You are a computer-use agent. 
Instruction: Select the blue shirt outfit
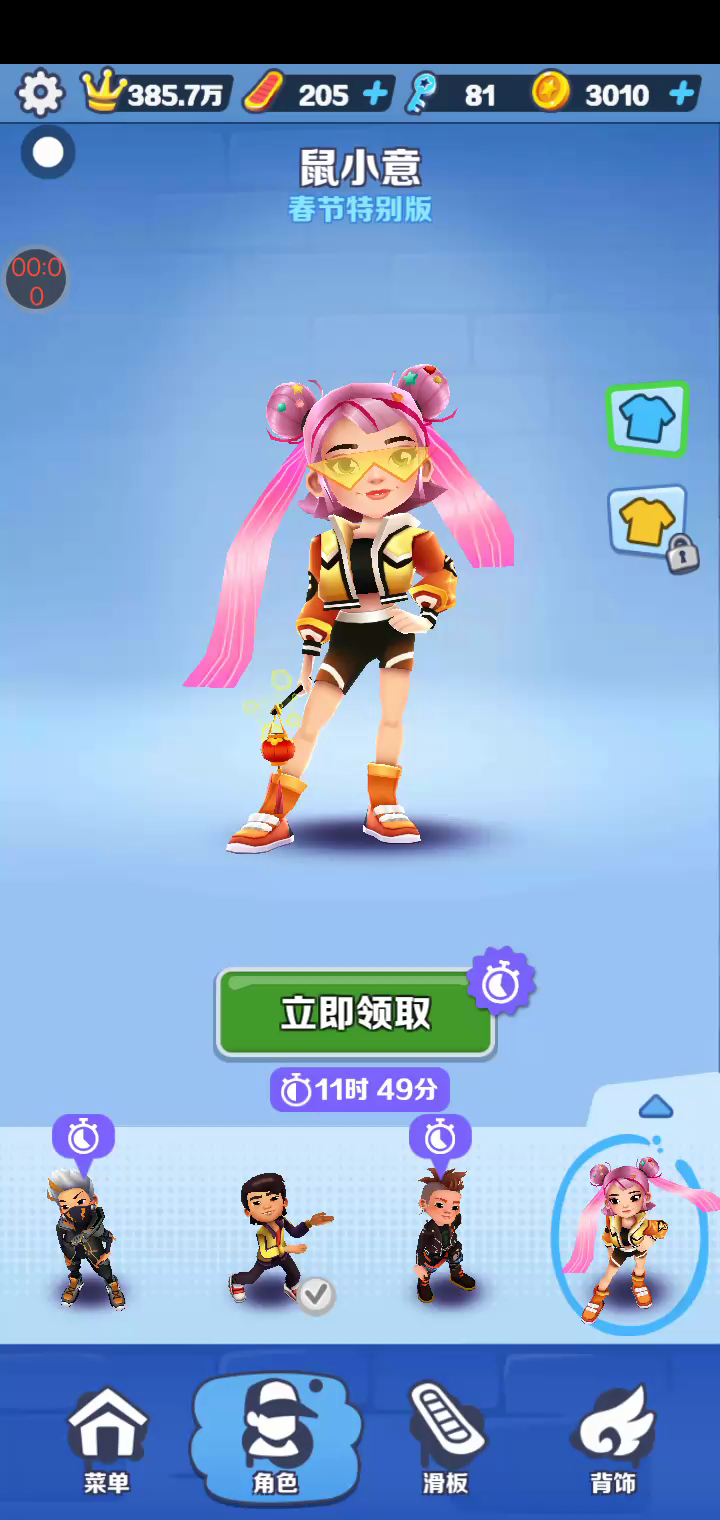coord(647,418)
